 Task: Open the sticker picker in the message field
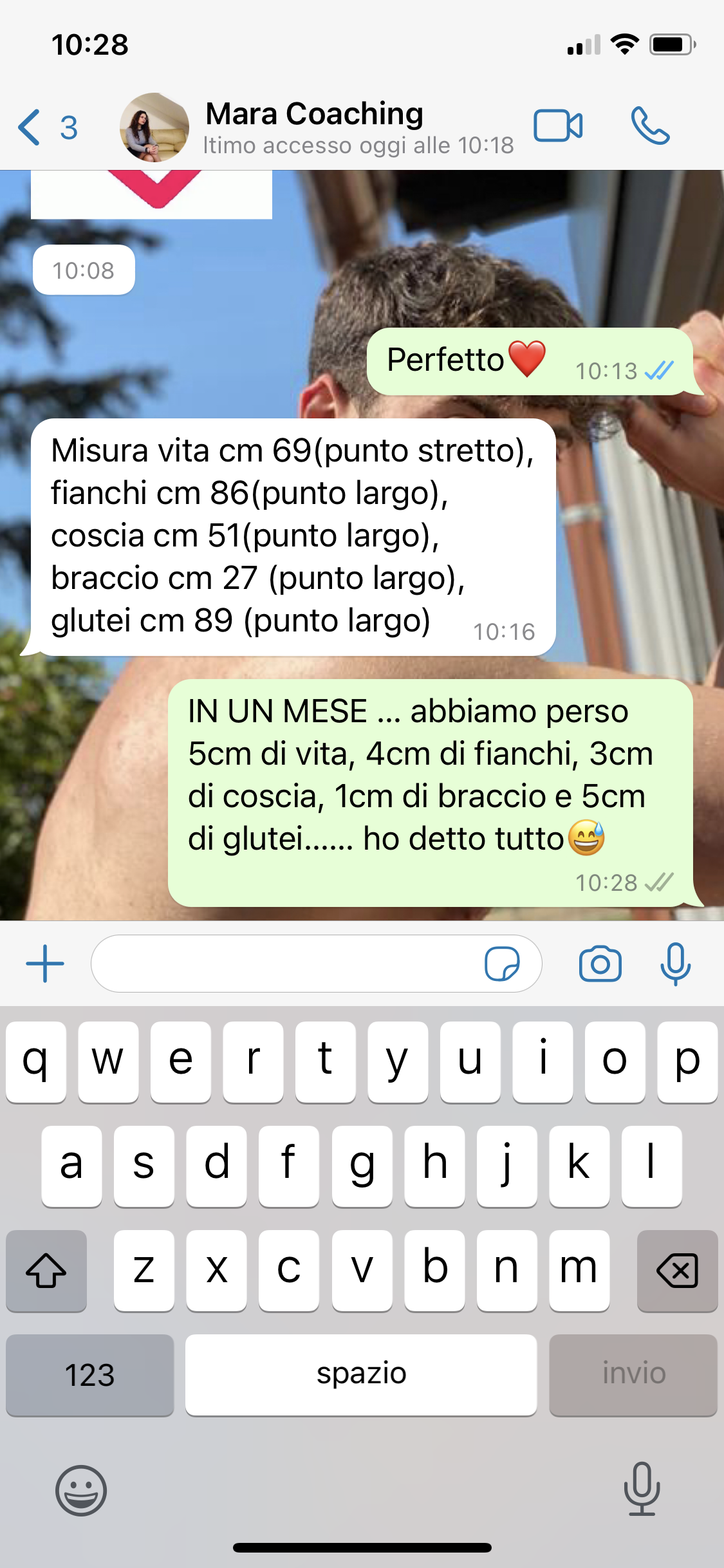[x=502, y=964]
